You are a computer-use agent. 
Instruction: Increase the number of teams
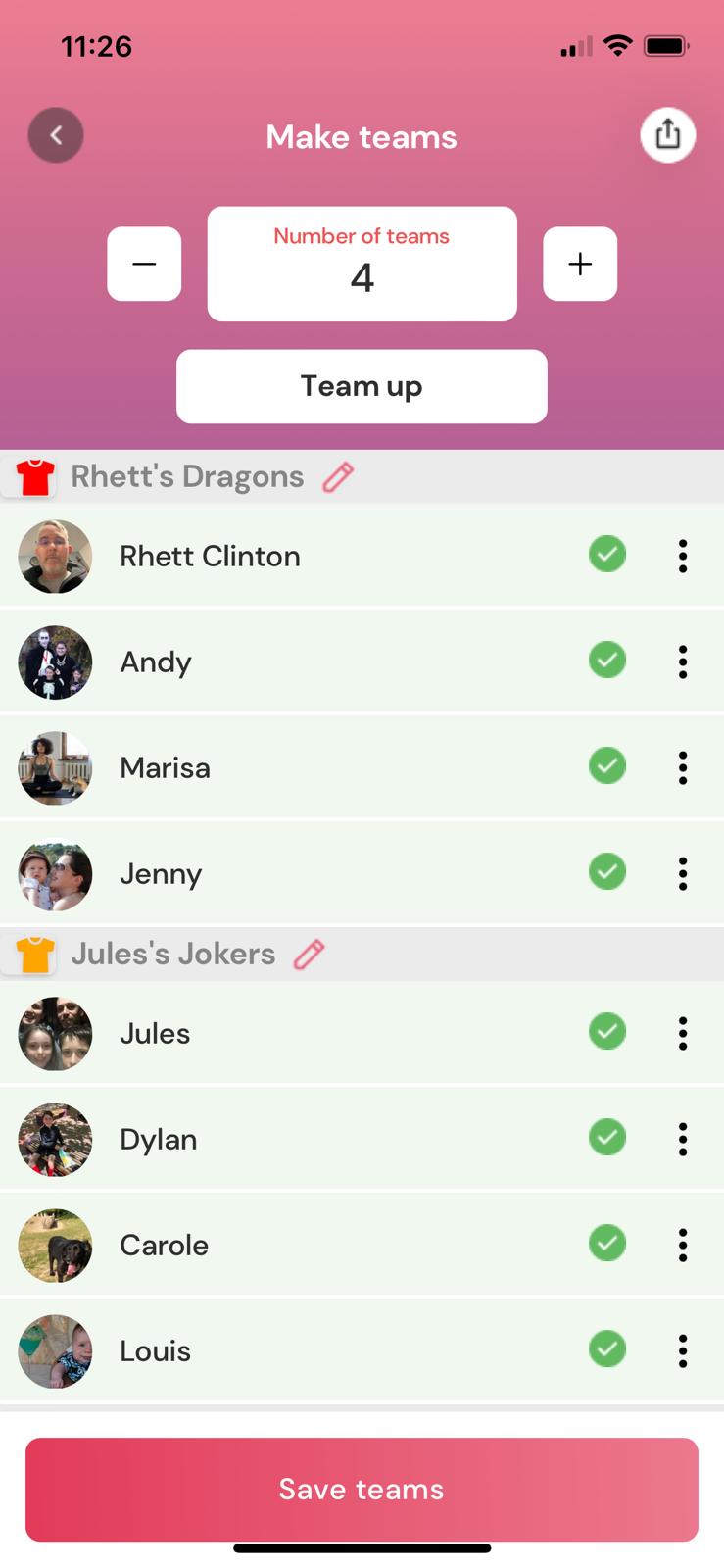coord(580,264)
